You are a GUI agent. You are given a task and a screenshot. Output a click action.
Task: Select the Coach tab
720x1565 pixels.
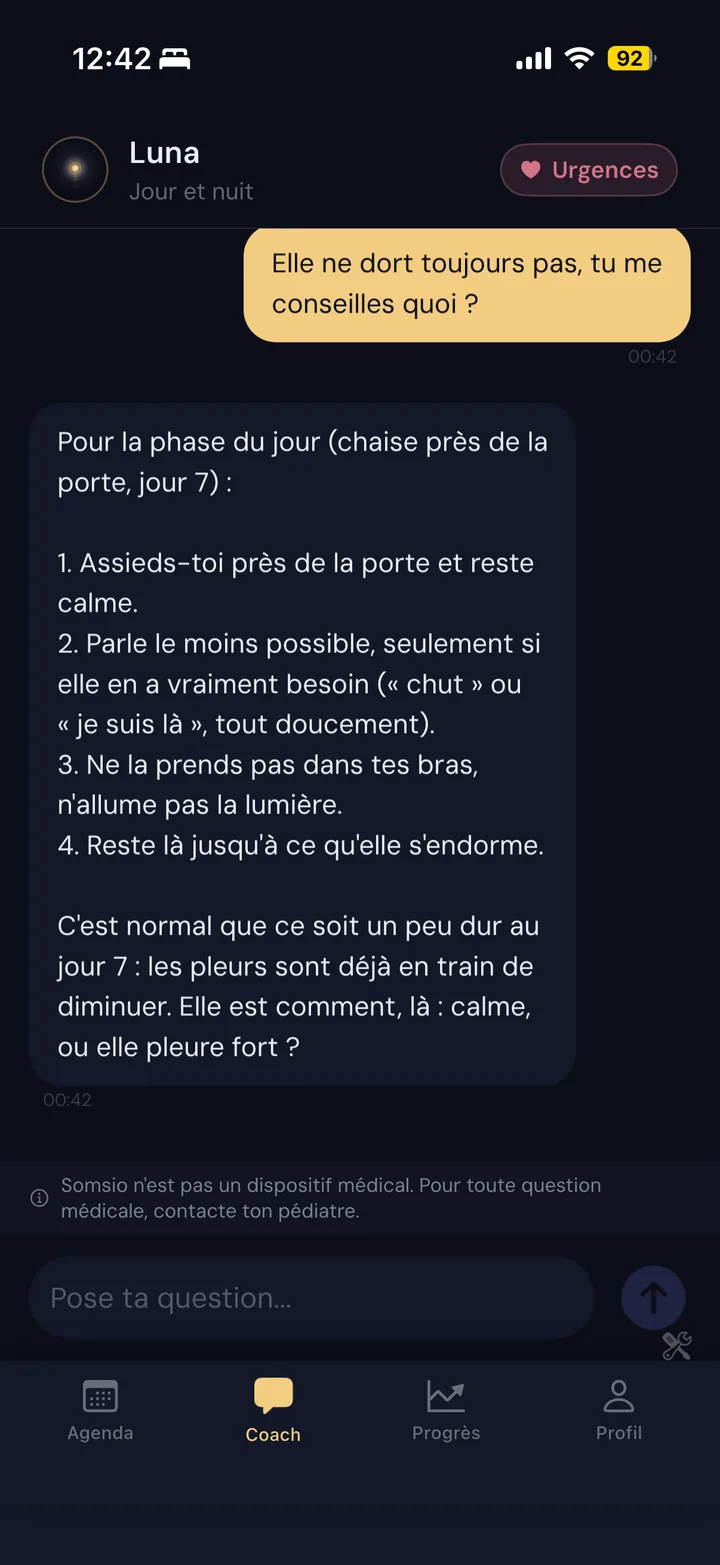pyautogui.click(x=273, y=1411)
